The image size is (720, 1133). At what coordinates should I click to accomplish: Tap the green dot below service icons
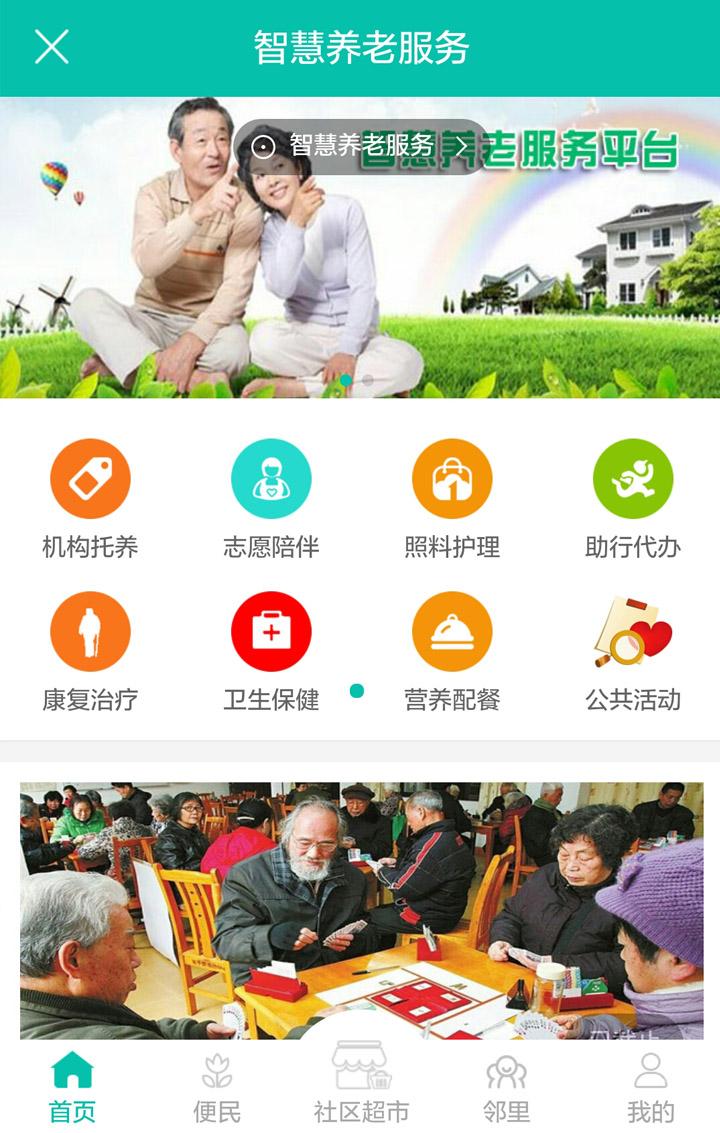pos(355,689)
